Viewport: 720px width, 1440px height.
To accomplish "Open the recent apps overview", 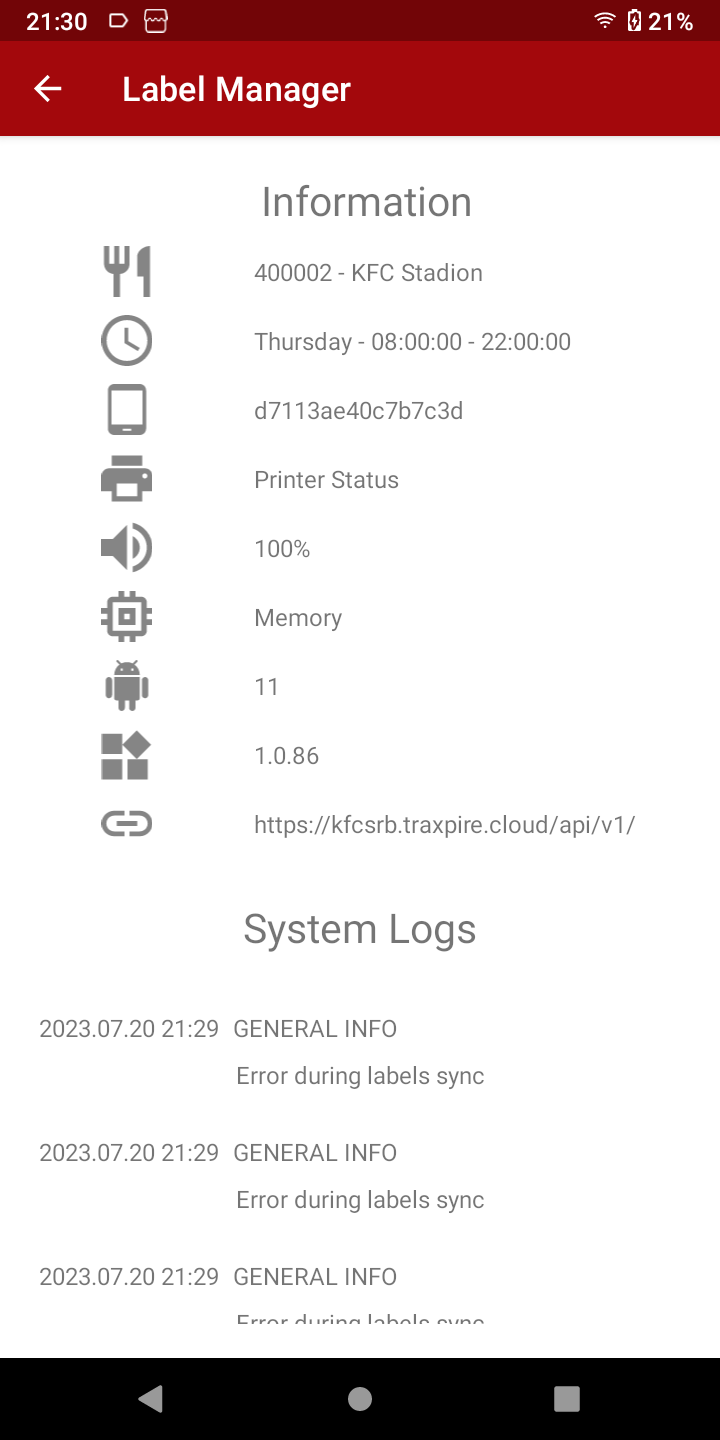I will [567, 1398].
